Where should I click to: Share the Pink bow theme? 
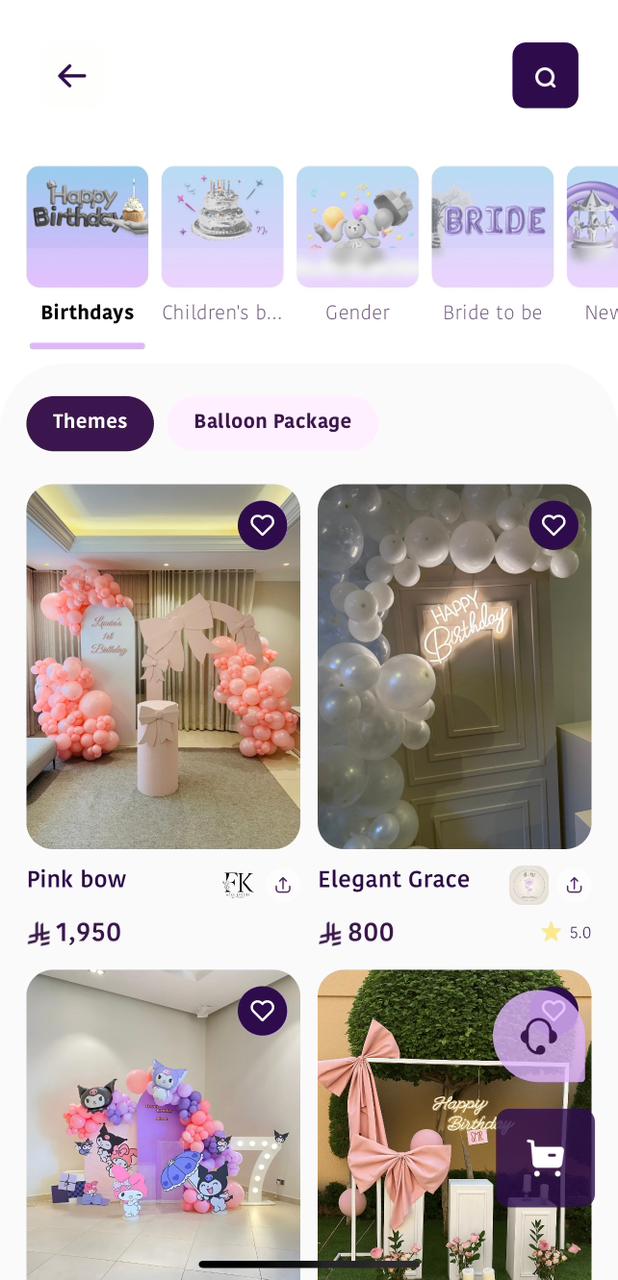pyautogui.click(x=283, y=885)
